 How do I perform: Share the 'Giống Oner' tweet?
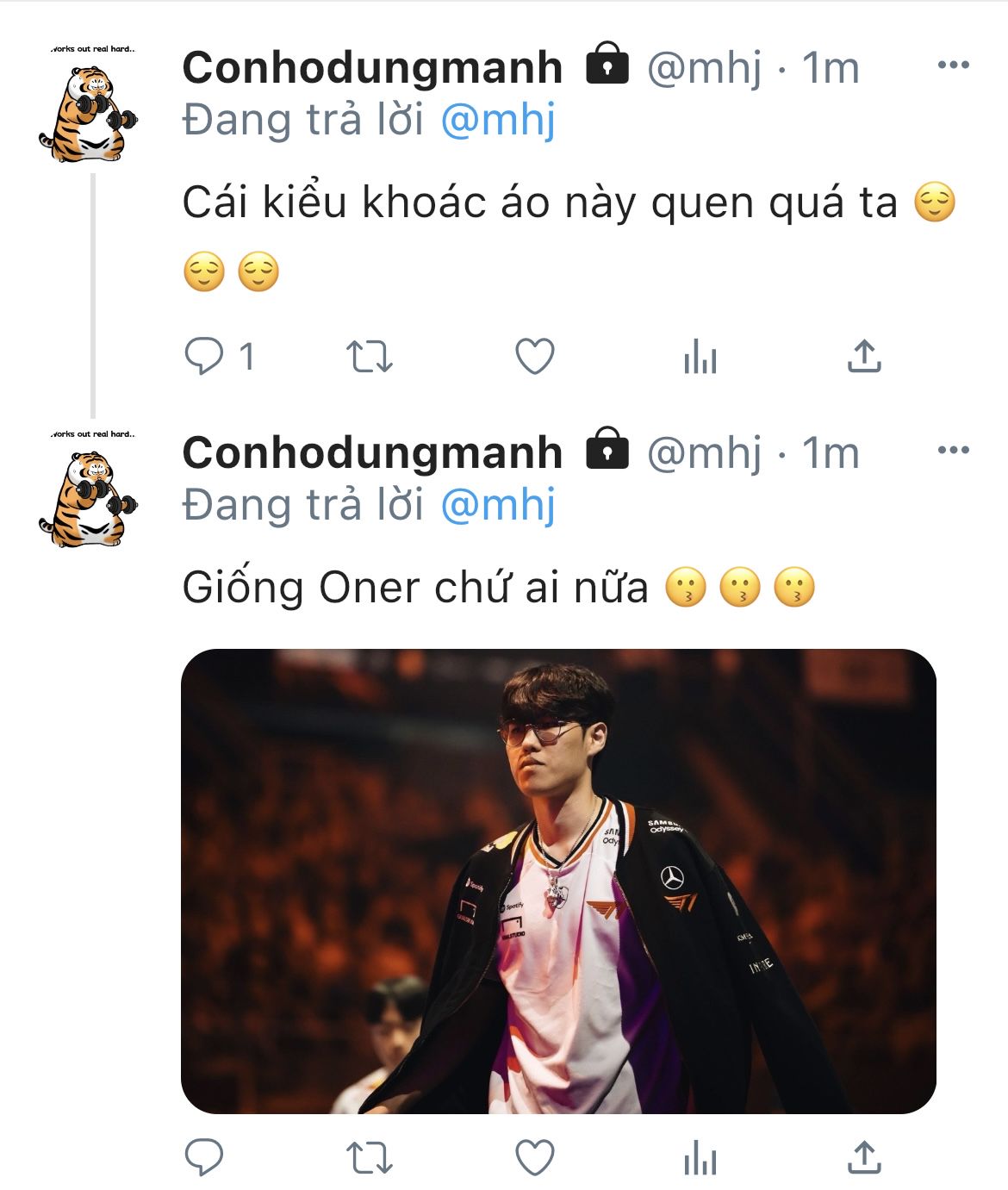[x=864, y=1157]
